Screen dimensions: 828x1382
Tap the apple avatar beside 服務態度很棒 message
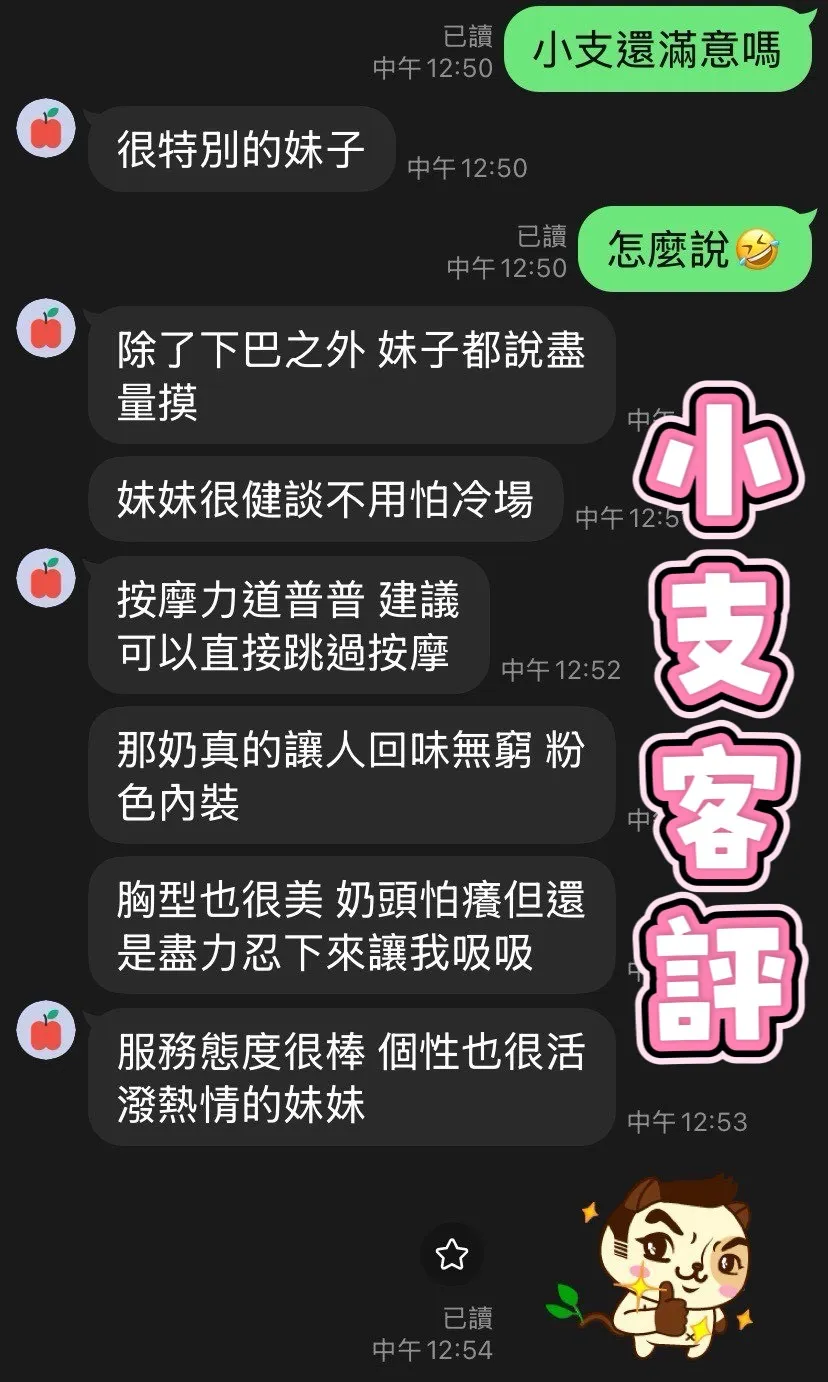pyautogui.click(x=45, y=1028)
